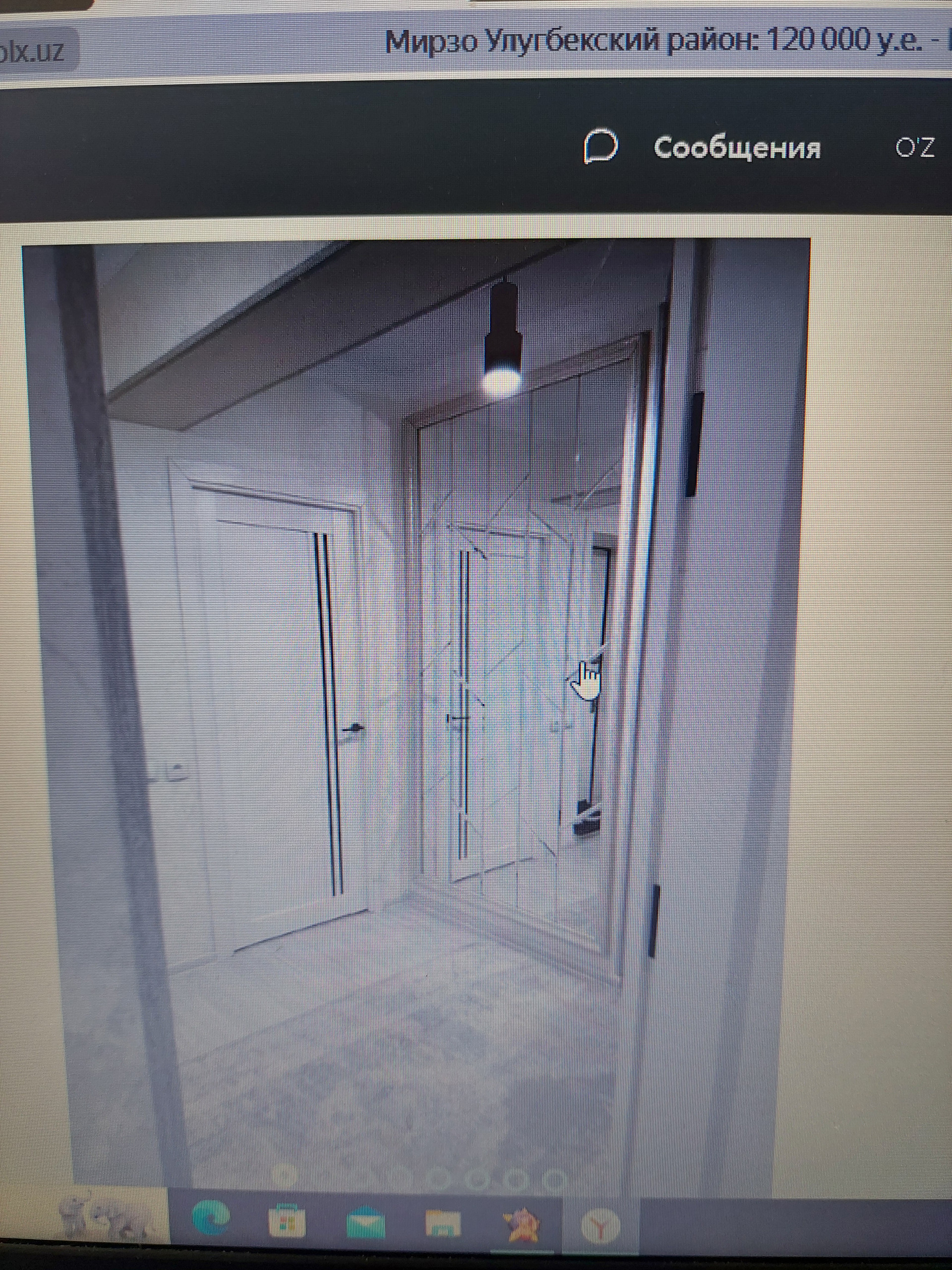Open the apartment hallway photo

click(416, 689)
